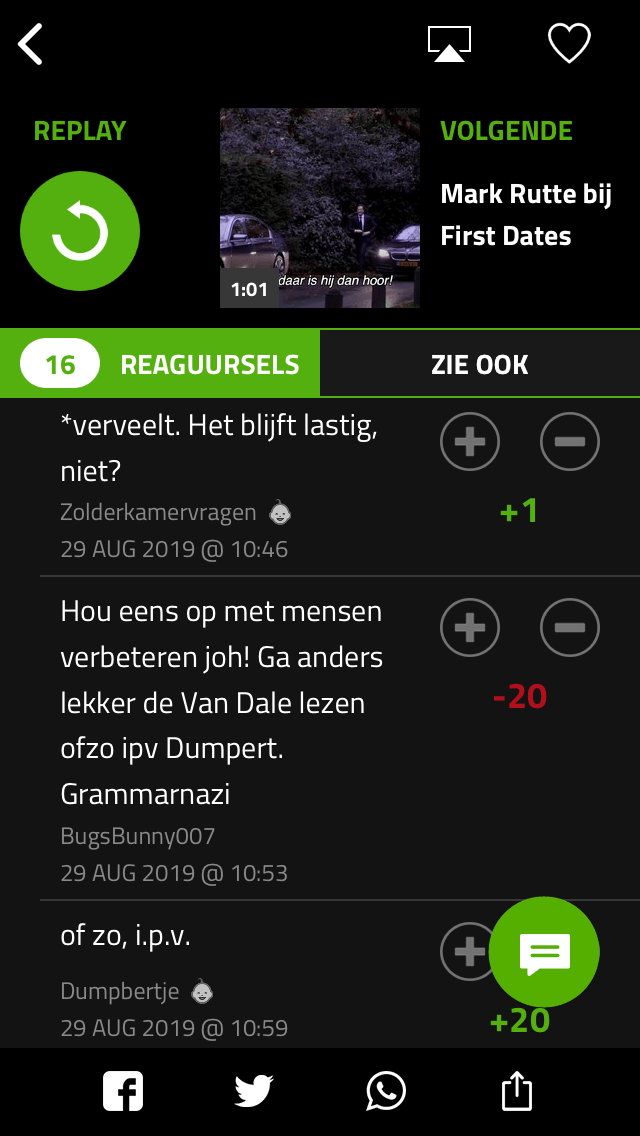The image size is (640, 1136).
Task: Open AirPlay casting options
Action: [449, 44]
